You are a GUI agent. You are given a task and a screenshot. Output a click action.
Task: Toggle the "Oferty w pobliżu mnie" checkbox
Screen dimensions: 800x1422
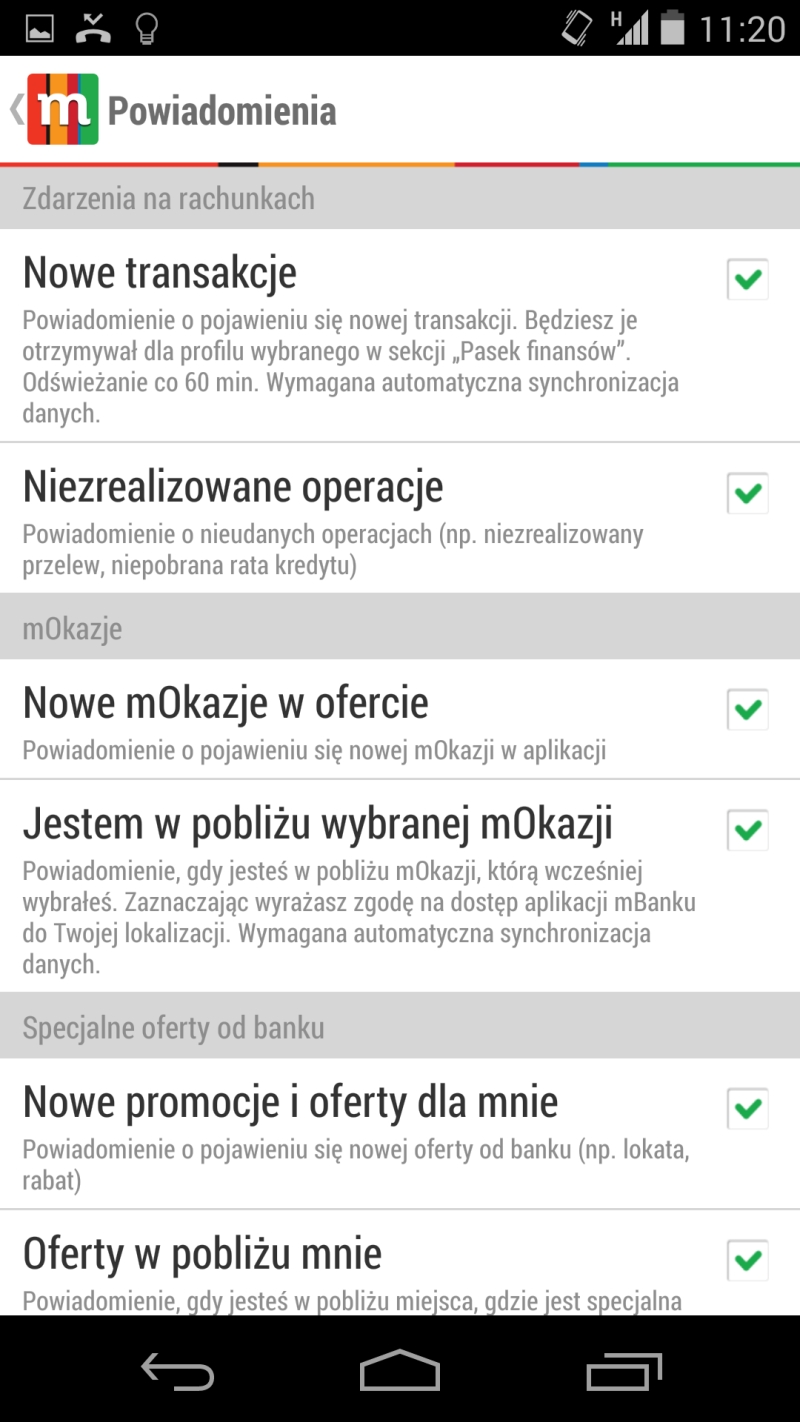pyautogui.click(x=746, y=1261)
